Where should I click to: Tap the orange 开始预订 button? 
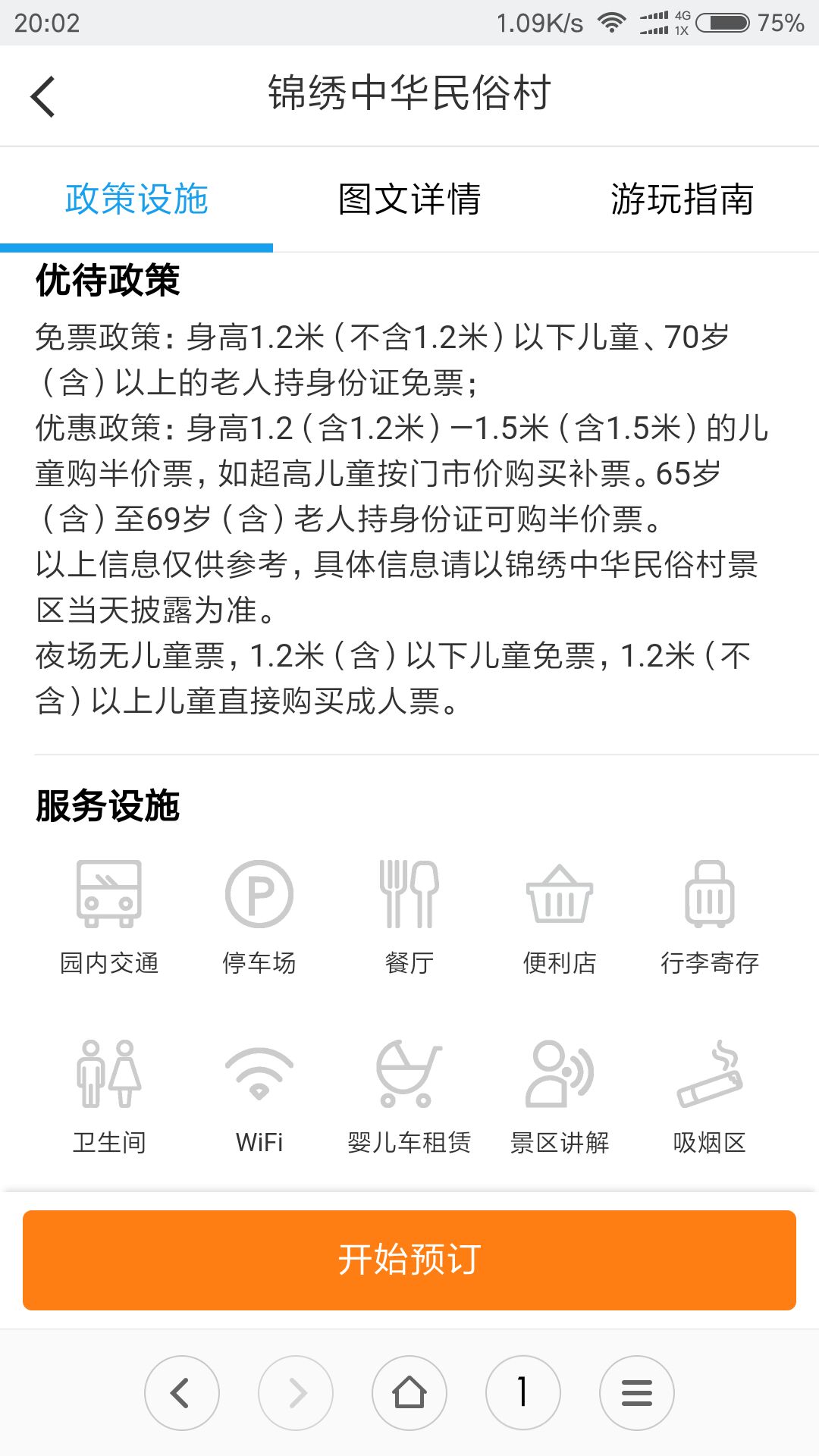pyautogui.click(x=409, y=1260)
